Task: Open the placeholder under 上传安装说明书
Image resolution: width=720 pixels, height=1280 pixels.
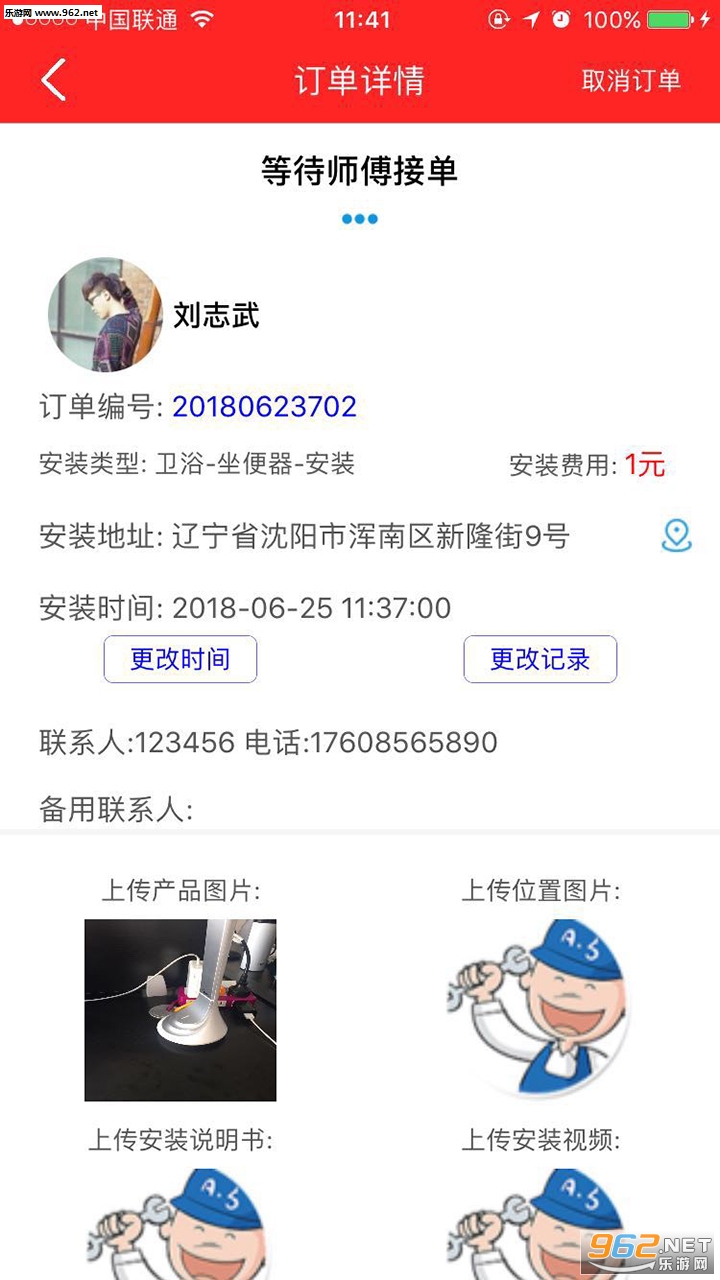Action: click(x=180, y=1225)
